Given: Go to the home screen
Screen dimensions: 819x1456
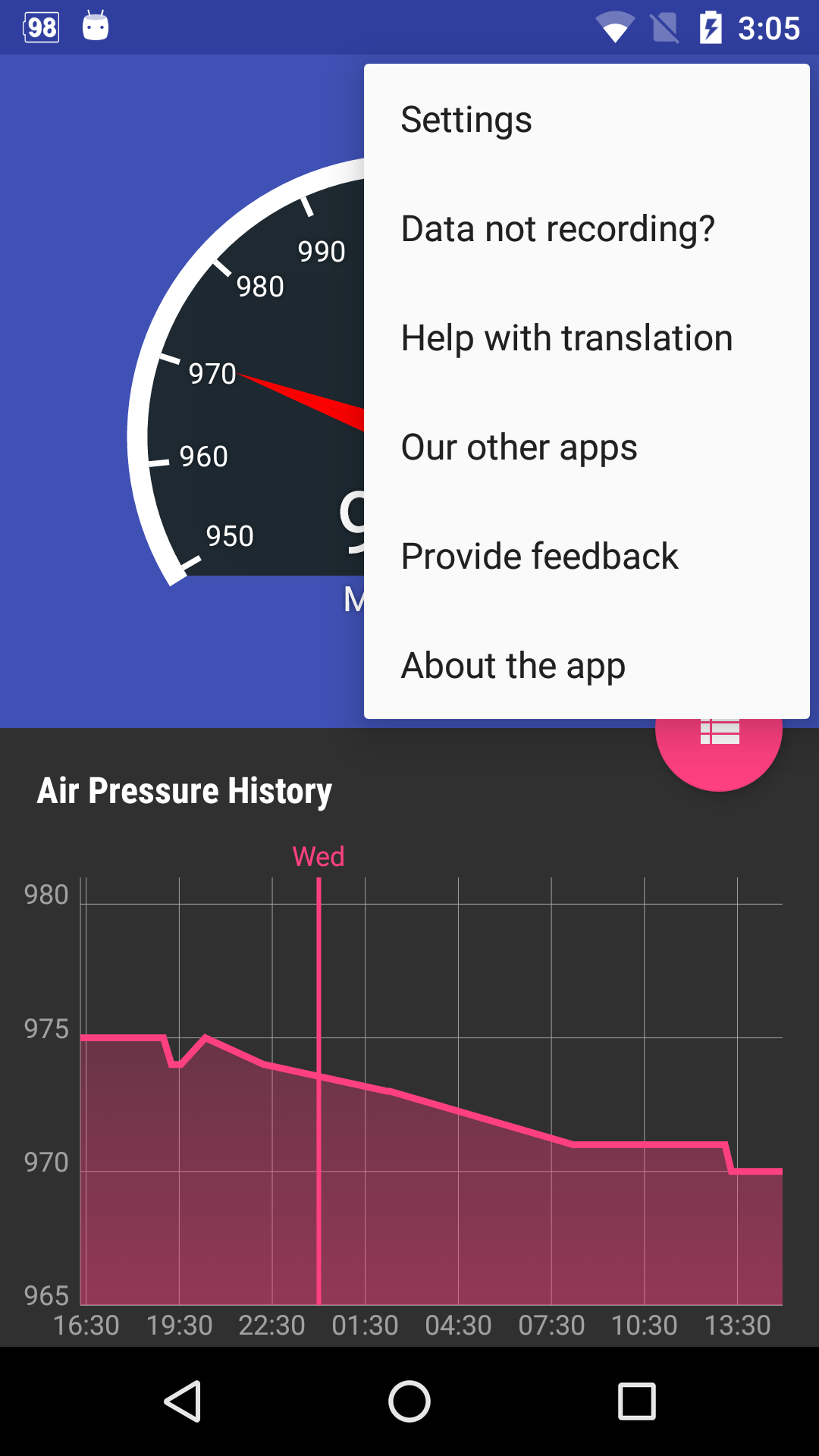Looking at the screenshot, I should coord(409,1401).
